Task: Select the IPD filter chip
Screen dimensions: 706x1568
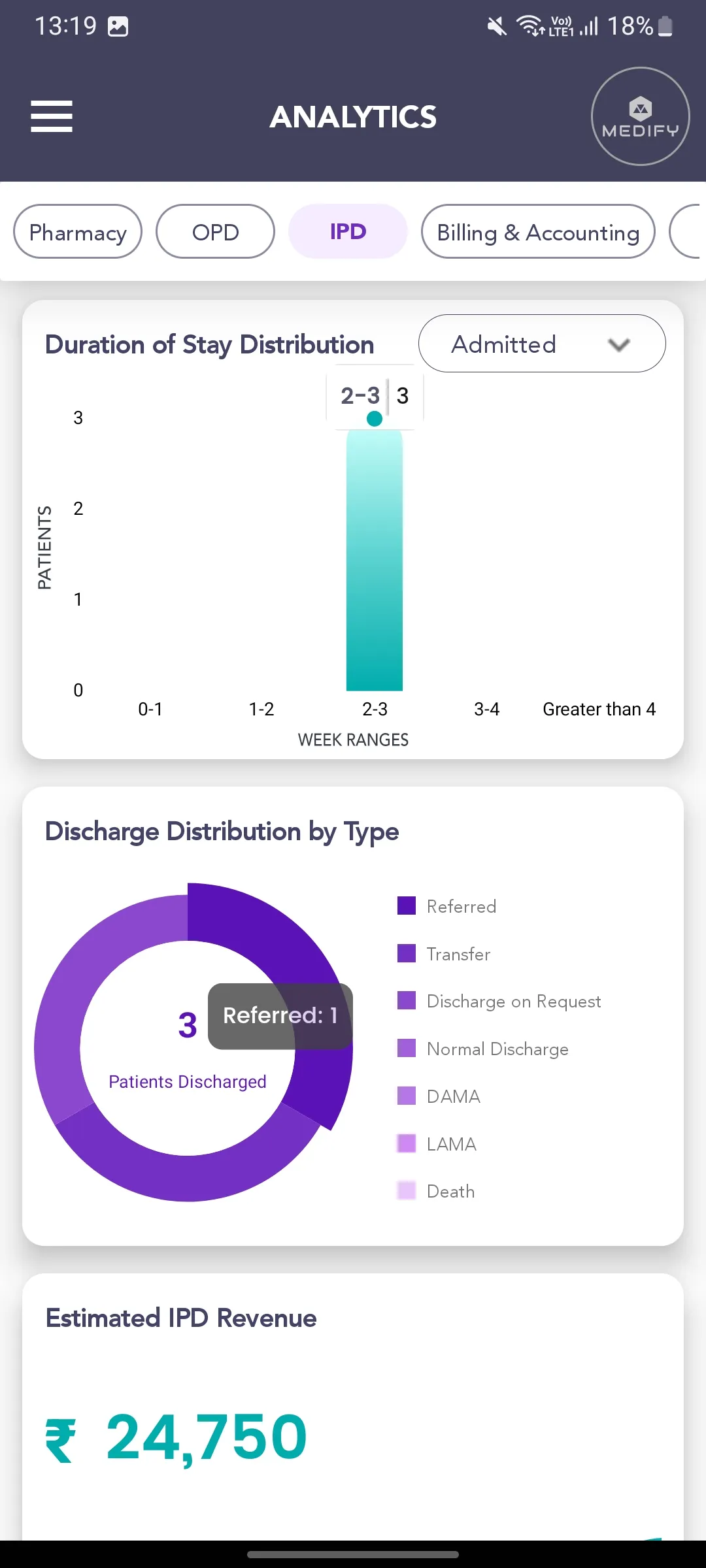Action: pyautogui.click(x=348, y=231)
